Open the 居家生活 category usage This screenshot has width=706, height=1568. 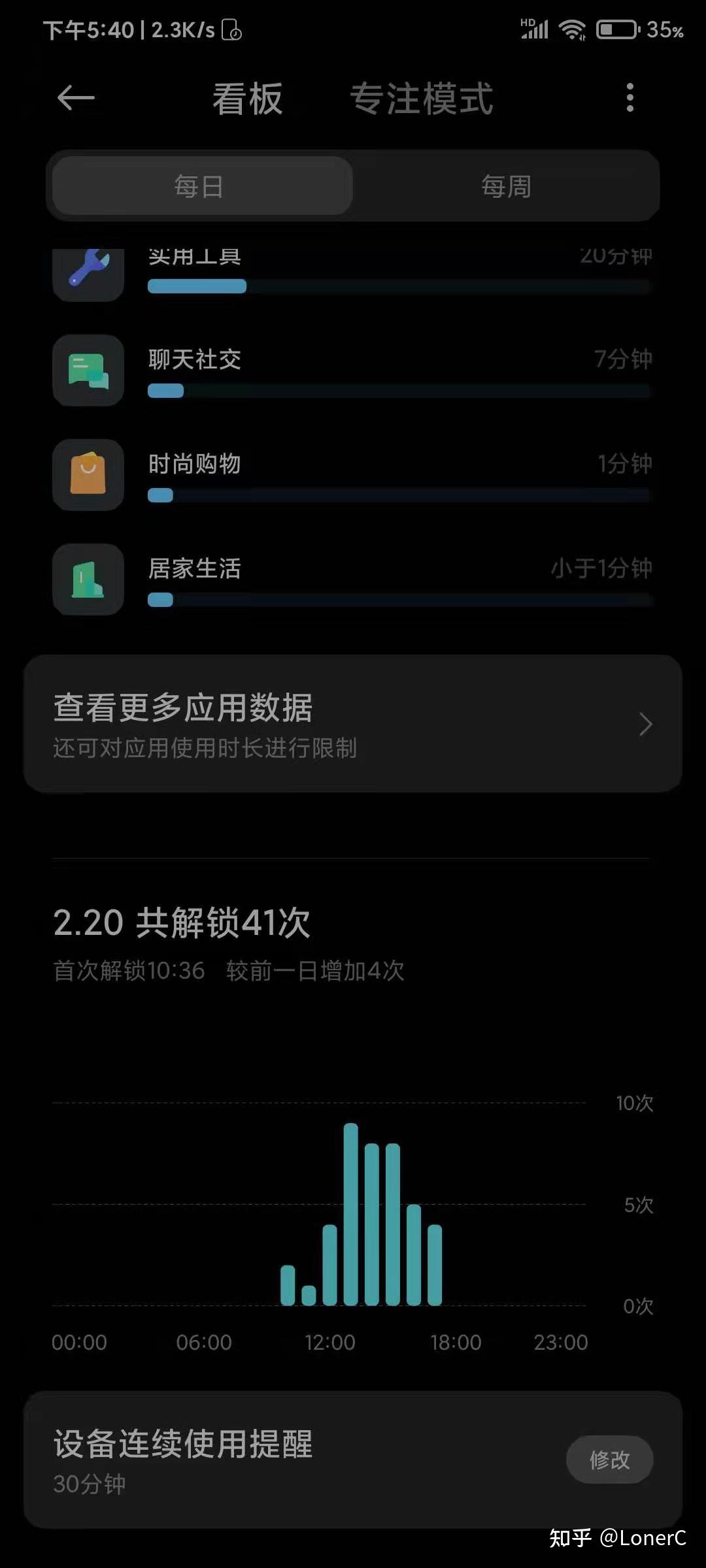pyautogui.click(x=353, y=580)
